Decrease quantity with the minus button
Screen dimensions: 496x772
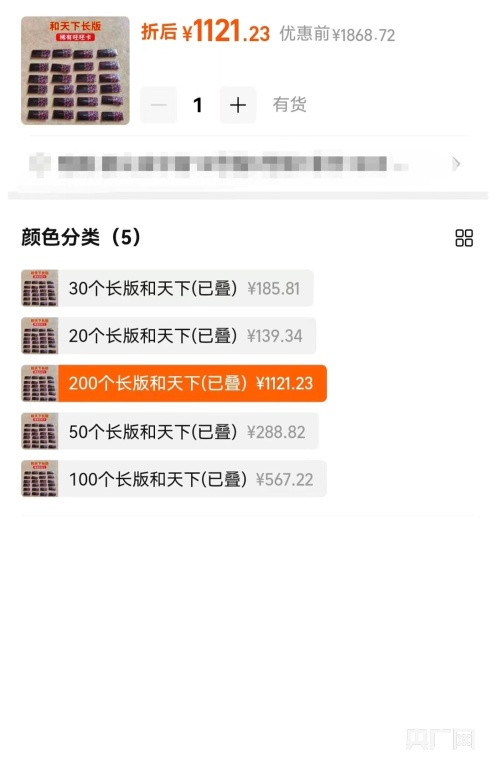tap(159, 105)
